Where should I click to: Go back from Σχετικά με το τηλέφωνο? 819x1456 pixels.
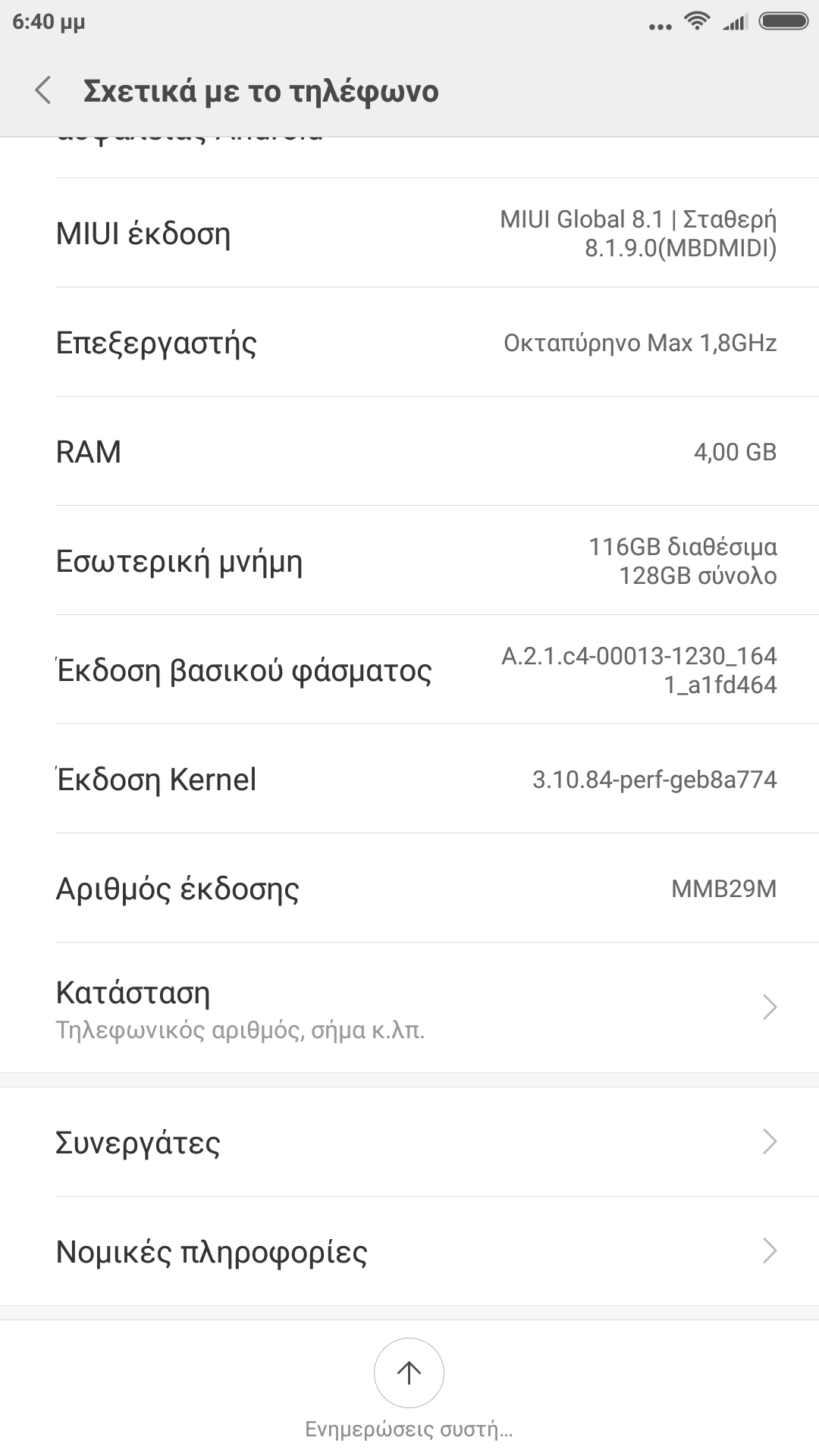(x=43, y=90)
